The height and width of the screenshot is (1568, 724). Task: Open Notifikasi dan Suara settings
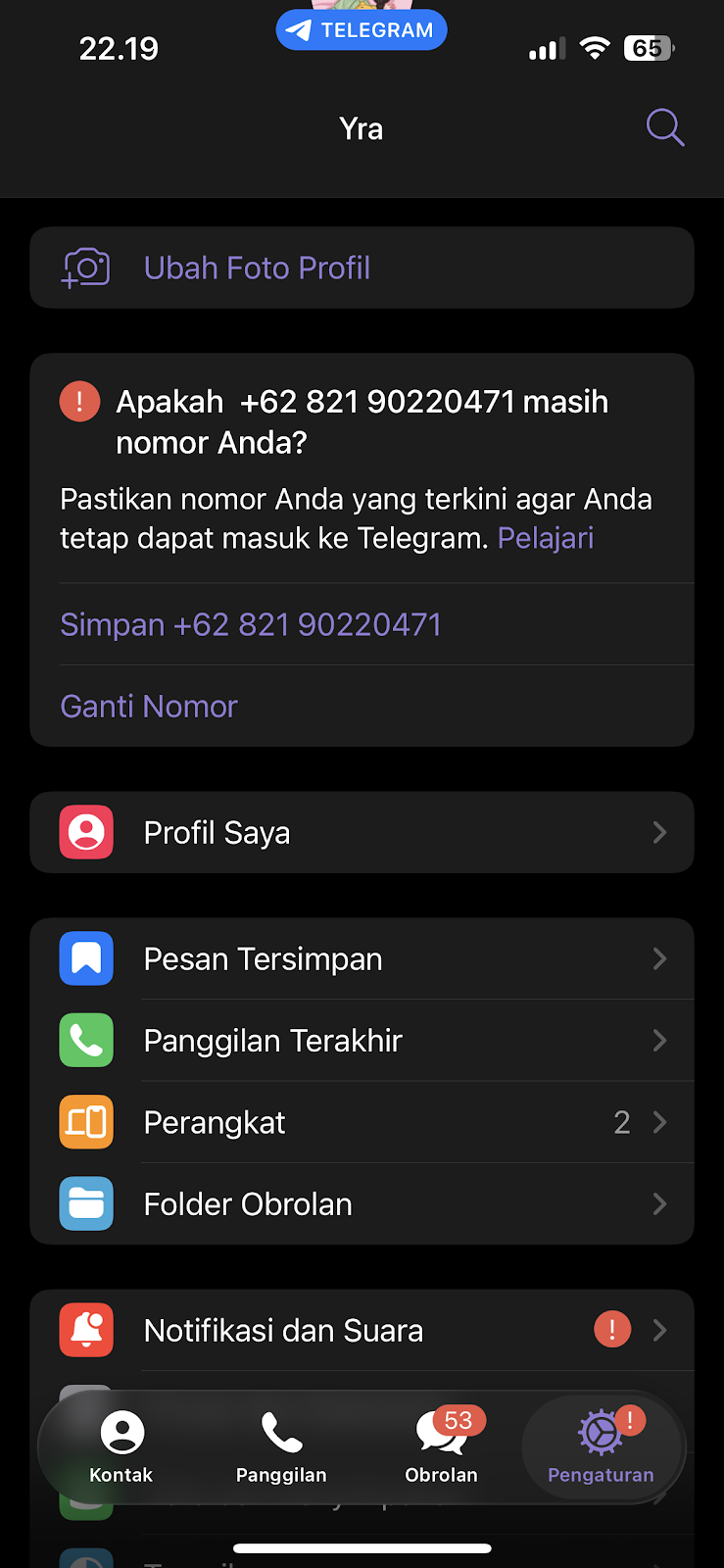click(x=362, y=1331)
